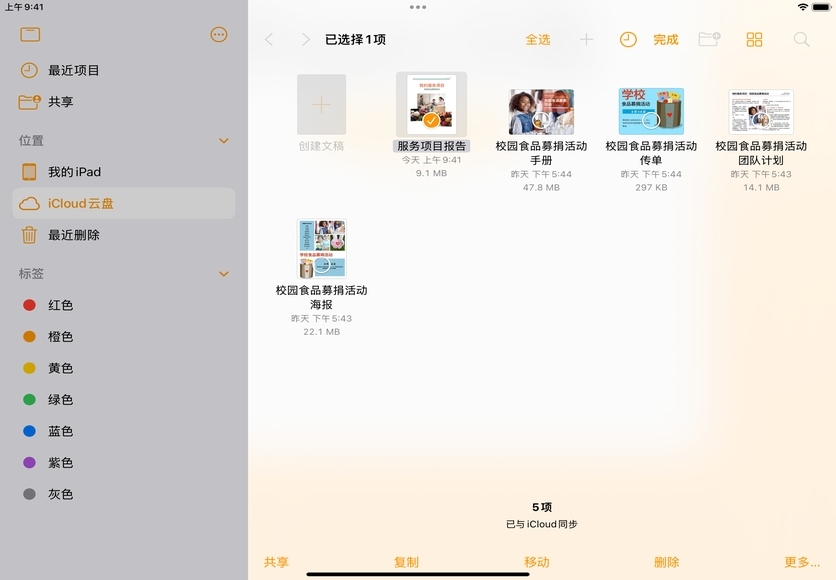Filter by 蓝色 tag
This screenshot has width=836, height=580.
pyautogui.click(x=60, y=431)
